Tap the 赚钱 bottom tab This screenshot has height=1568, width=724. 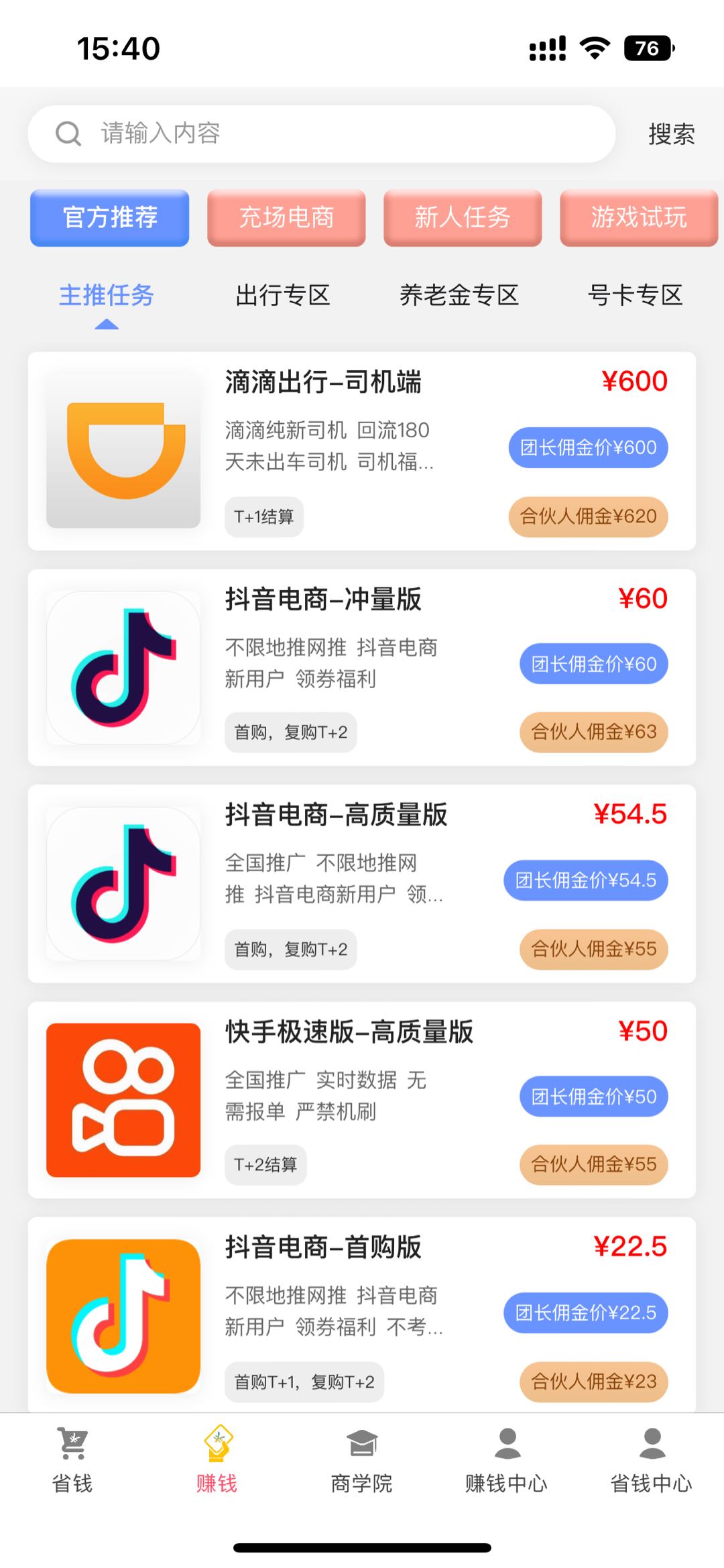217,1461
